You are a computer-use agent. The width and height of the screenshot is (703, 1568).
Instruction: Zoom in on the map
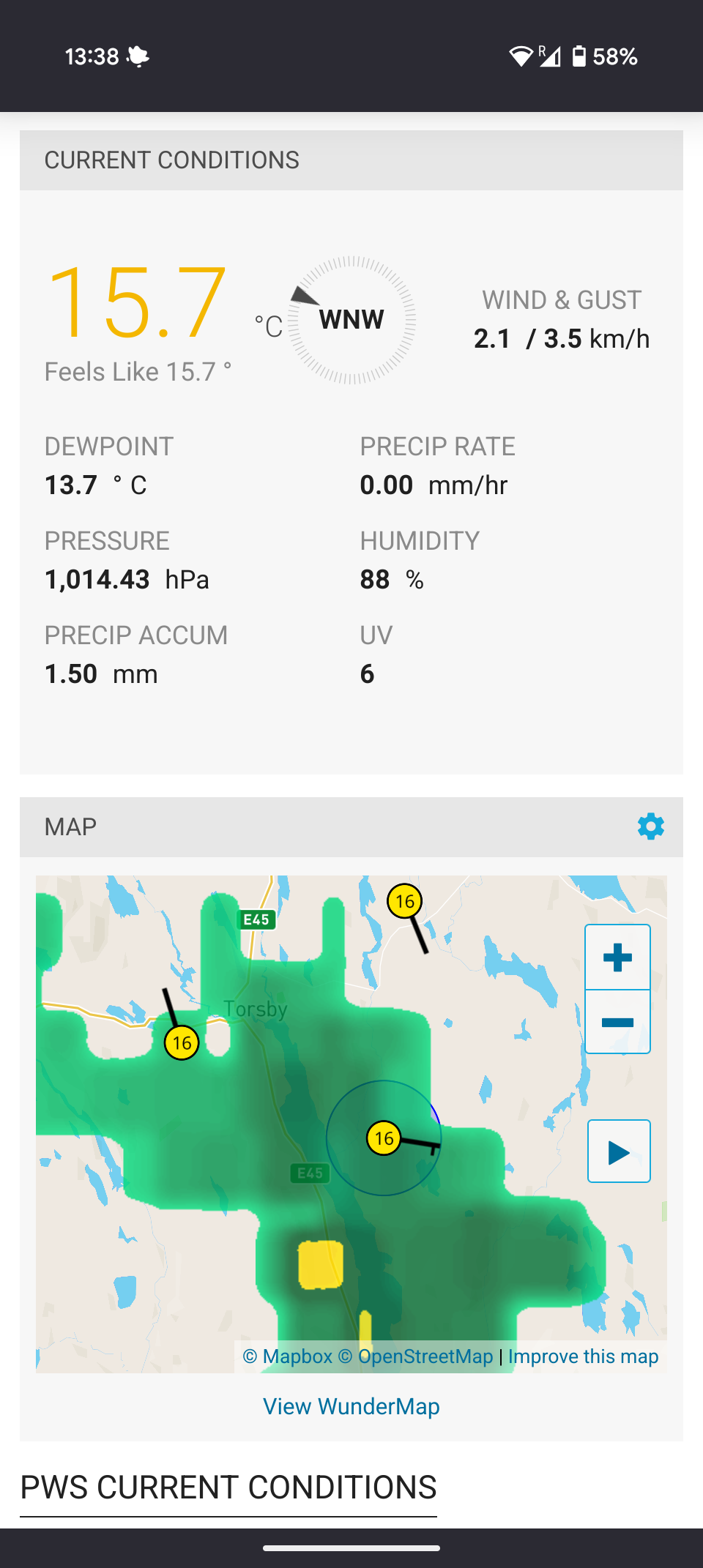pos(617,957)
